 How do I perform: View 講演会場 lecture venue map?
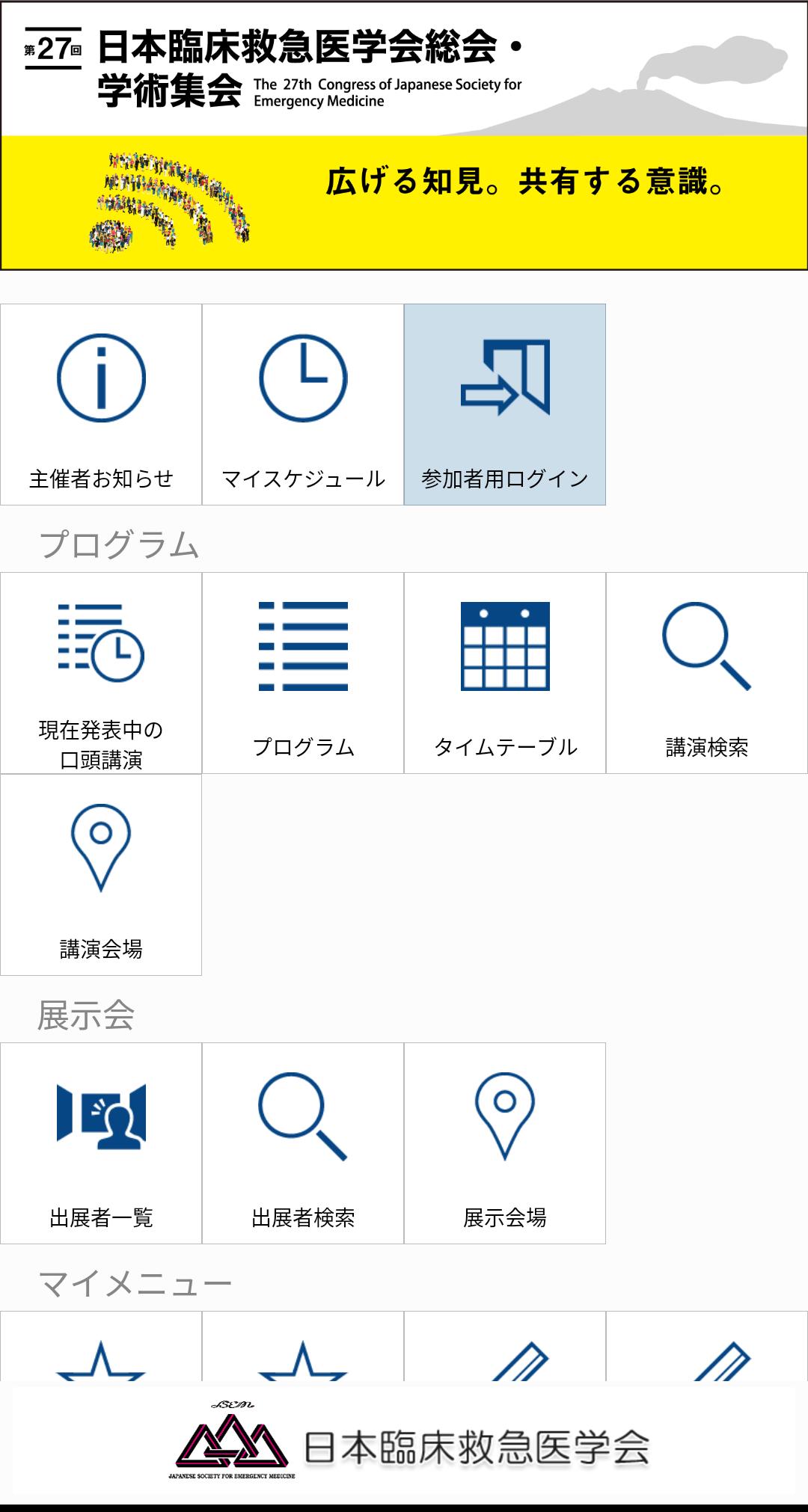(101, 875)
